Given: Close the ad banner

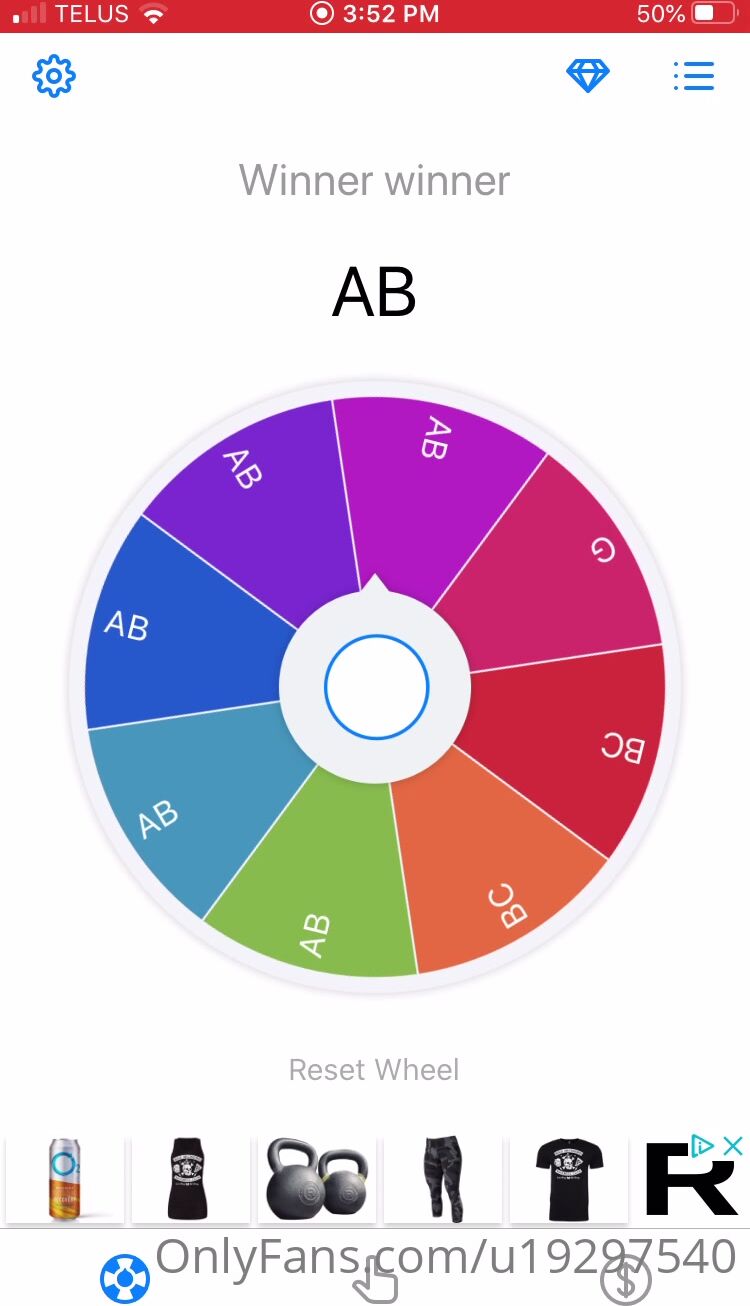Looking at the screenshot, I should coord(733,1146).
